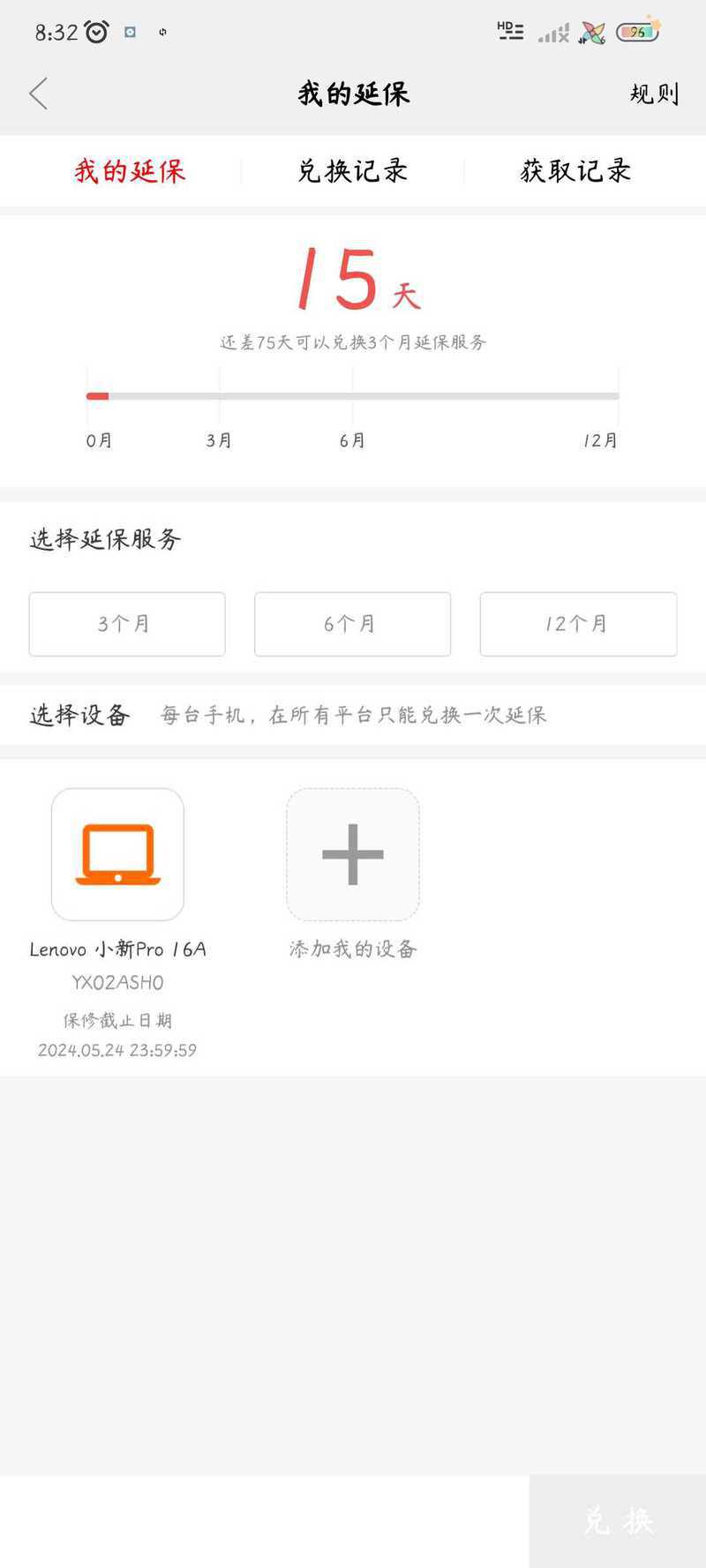Select the Lenovo 小新Pro 16A device
The width and height of the screenshot is (706, 1568).
pos(117,854)
